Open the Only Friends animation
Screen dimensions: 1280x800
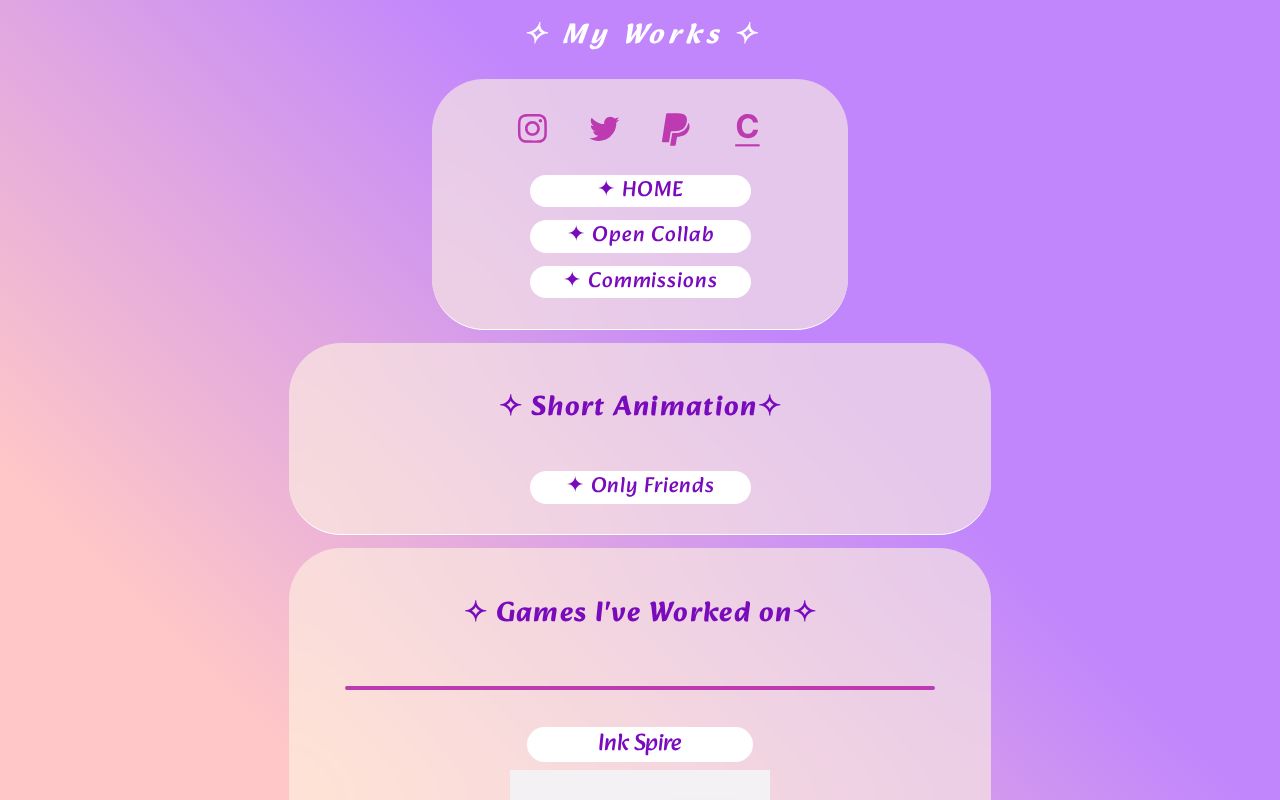pos(640,487)
